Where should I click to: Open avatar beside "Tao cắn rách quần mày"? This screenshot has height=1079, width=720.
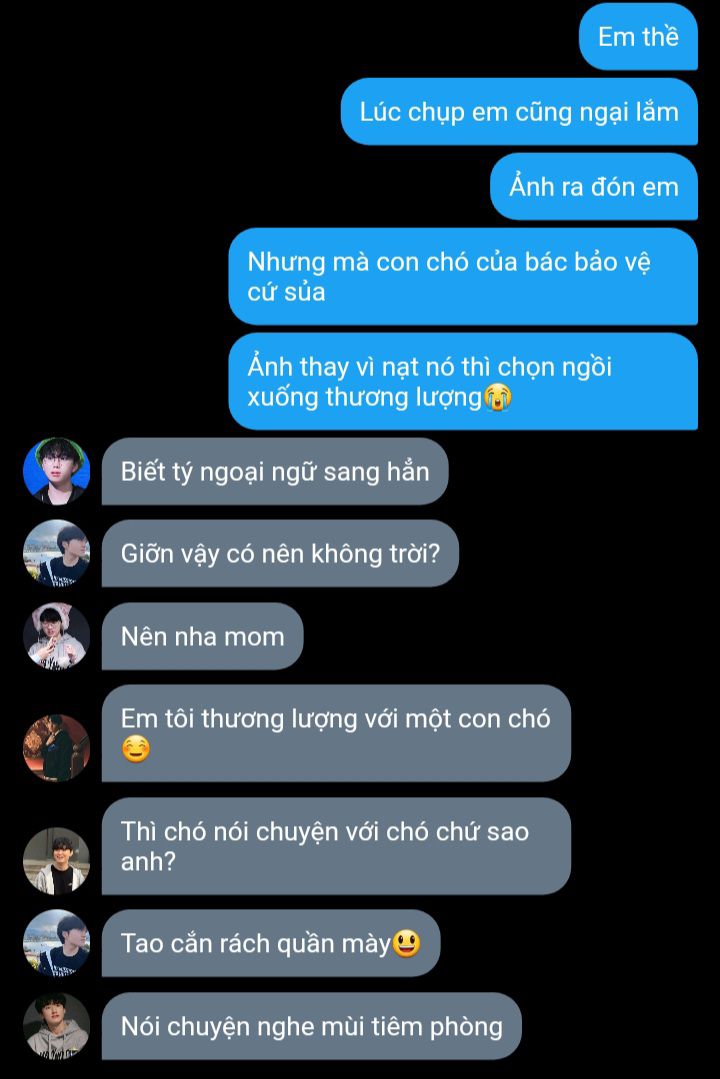coord(56,943)
